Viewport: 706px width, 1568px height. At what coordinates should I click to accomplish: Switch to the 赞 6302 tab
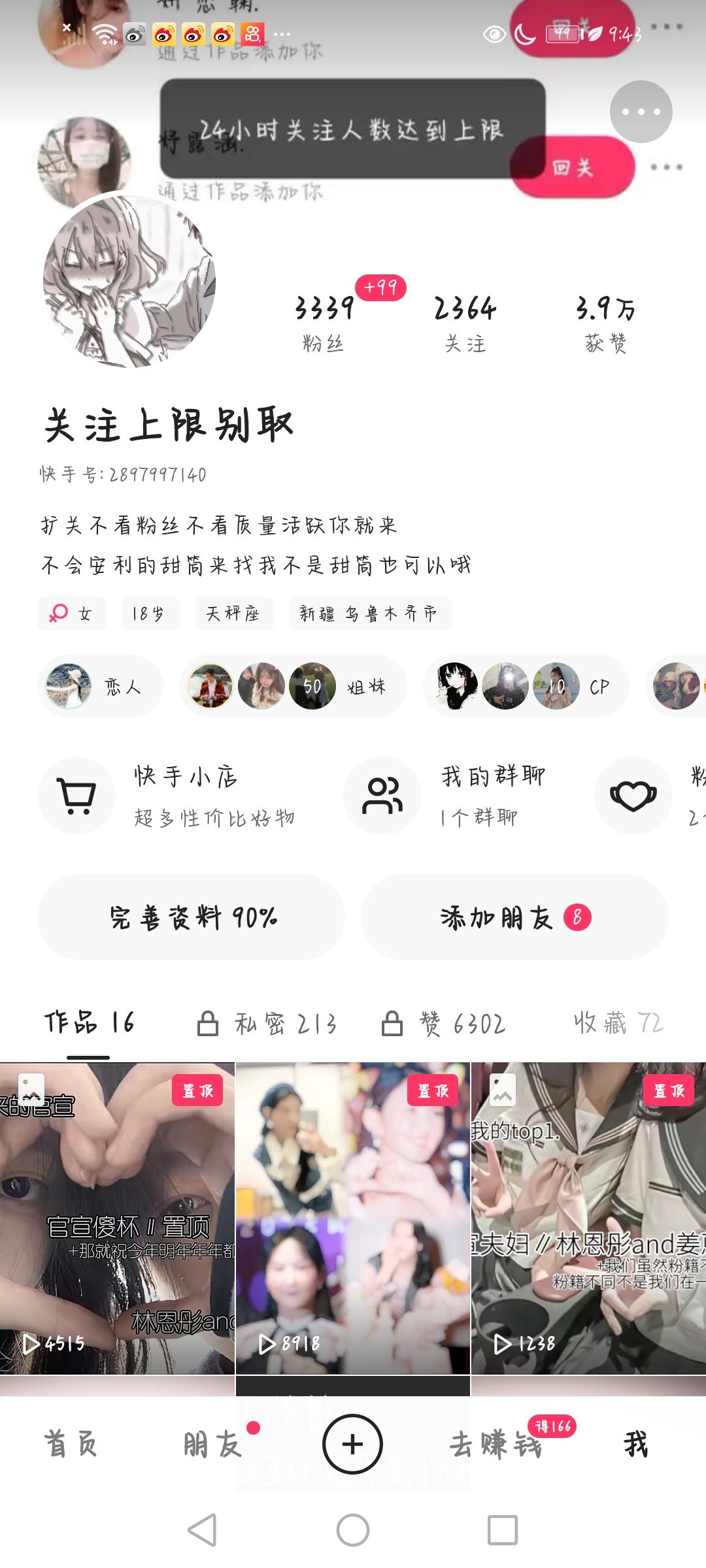click(x=445, y=1023)
